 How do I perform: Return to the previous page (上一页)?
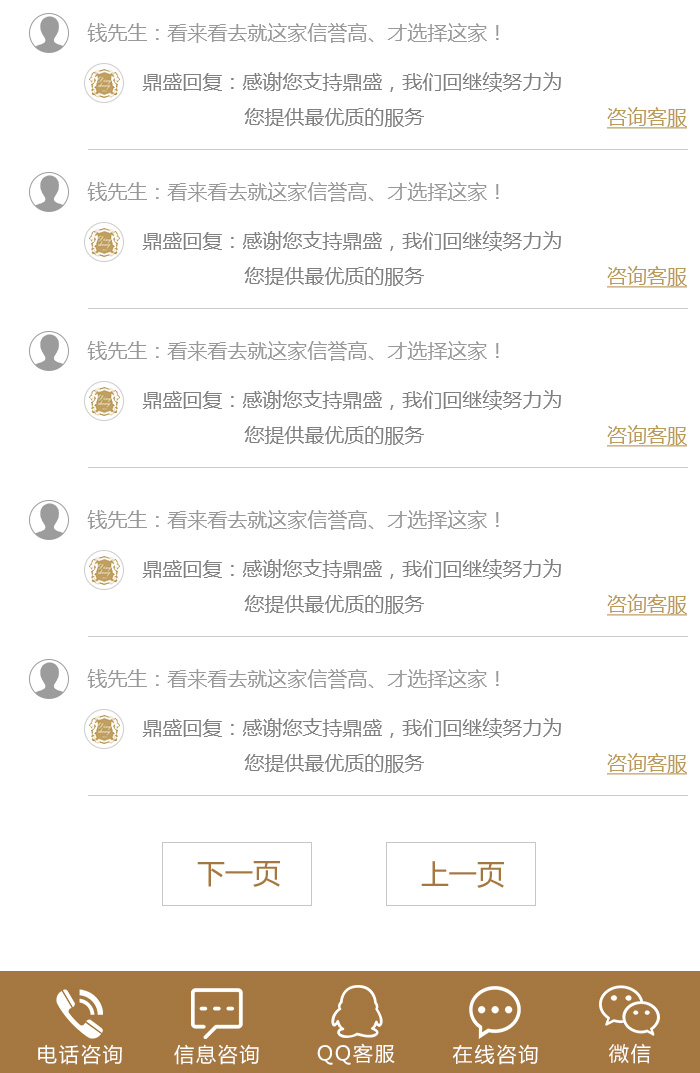pyautogui.click(x=461, y=874)
